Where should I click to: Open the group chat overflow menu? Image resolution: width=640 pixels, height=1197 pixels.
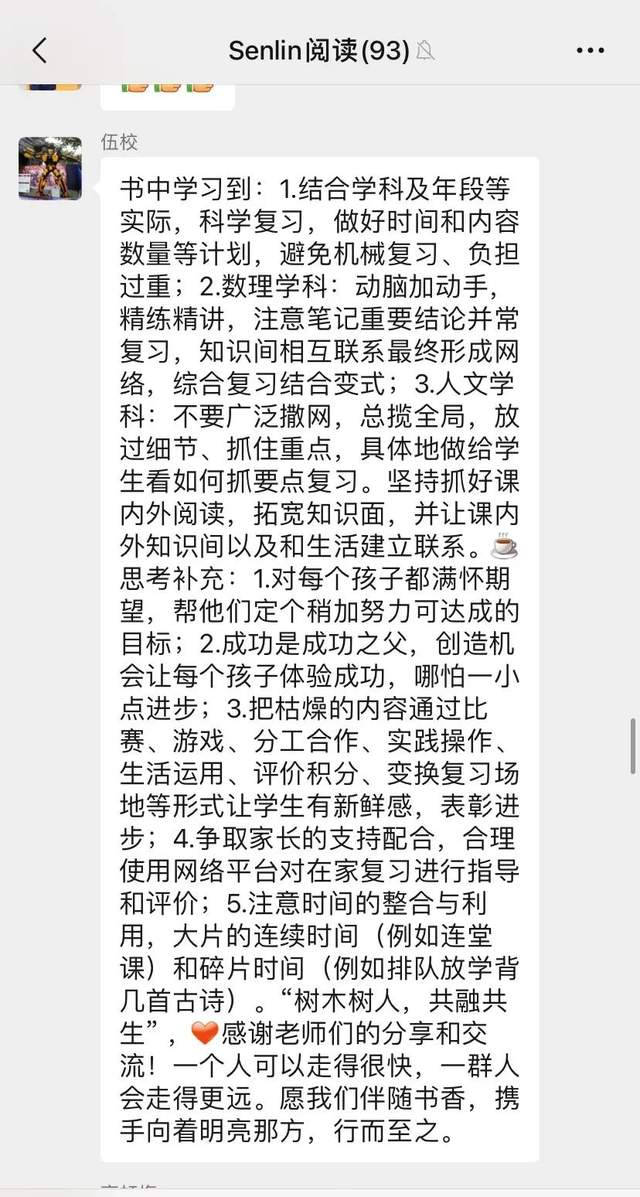coord(591,51)
